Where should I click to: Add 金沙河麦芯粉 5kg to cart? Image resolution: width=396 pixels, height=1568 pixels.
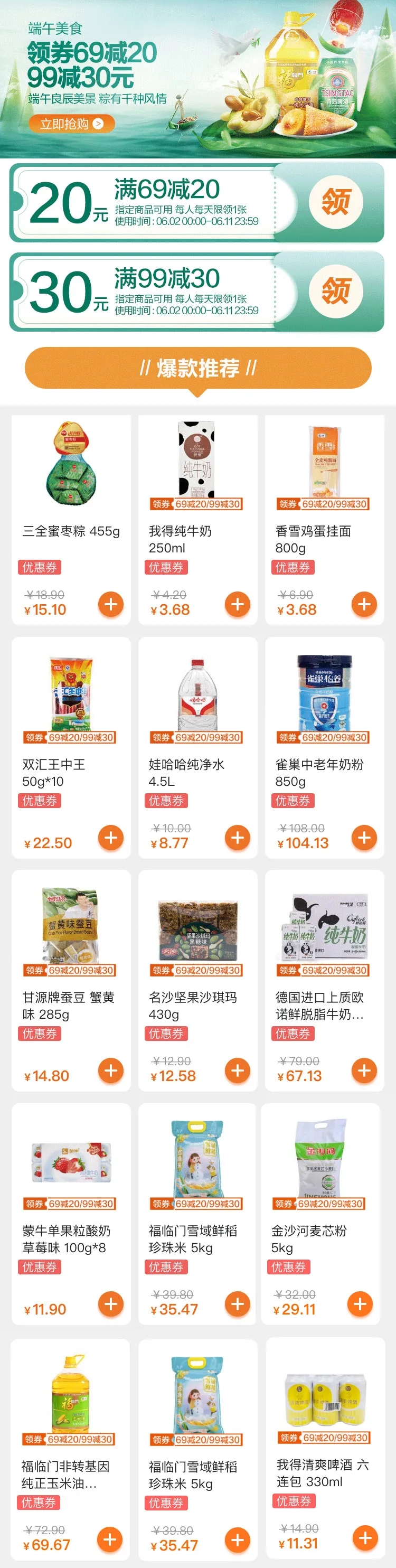360,1304
